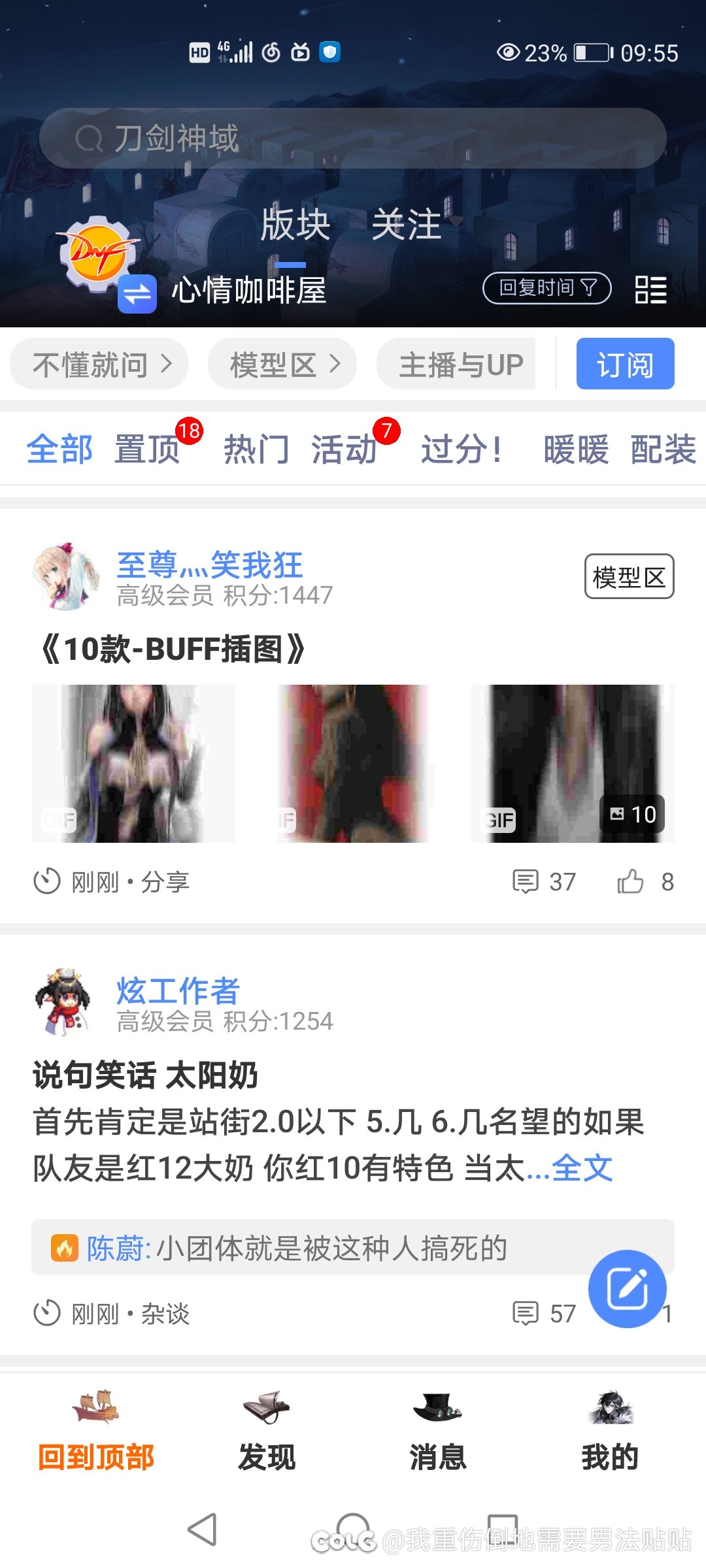Open the 回复时间 sort filter
Image resolution: width=706 pixels, height=1568 pixels.
[x=547, y=288]
